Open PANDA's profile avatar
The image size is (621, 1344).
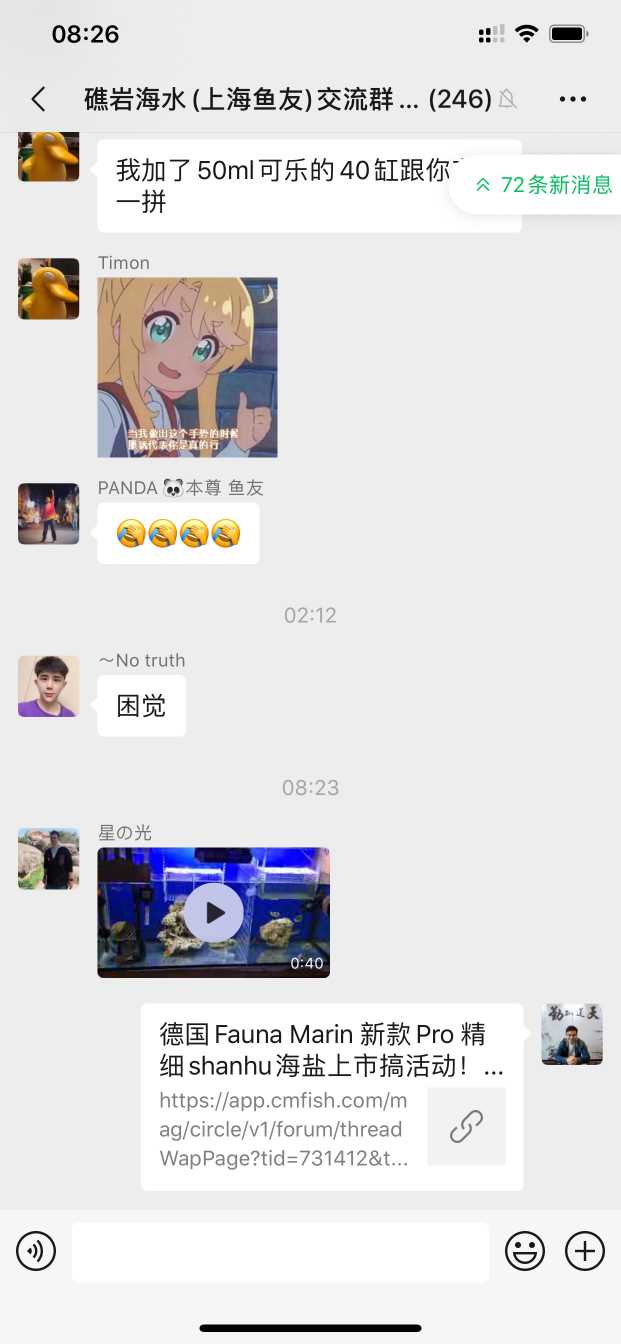(48, 514)
